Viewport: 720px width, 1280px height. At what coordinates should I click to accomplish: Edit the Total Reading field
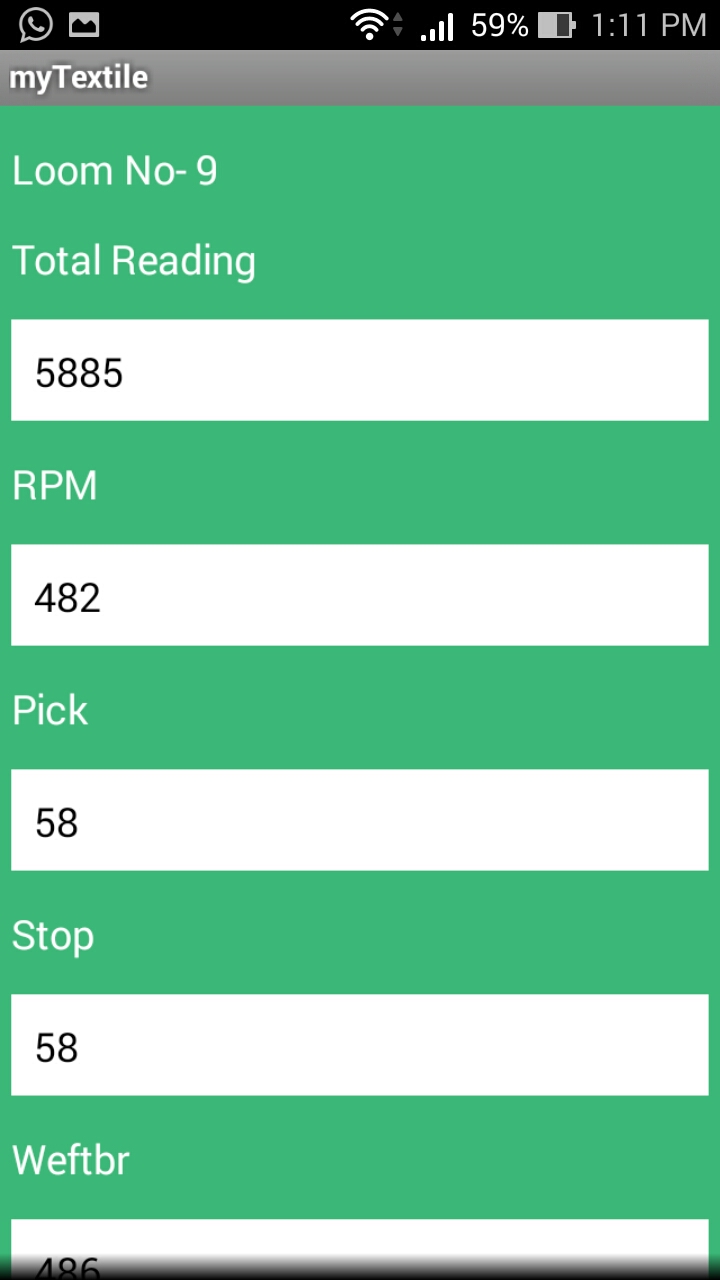click(x=360, y=371)
